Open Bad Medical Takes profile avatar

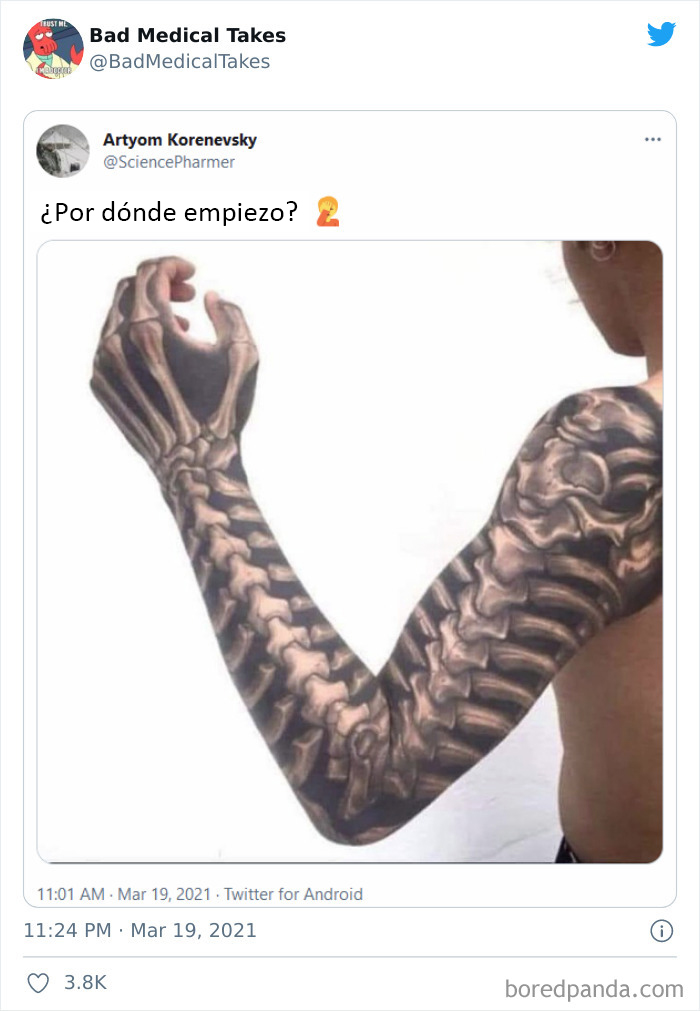(53, 48)
